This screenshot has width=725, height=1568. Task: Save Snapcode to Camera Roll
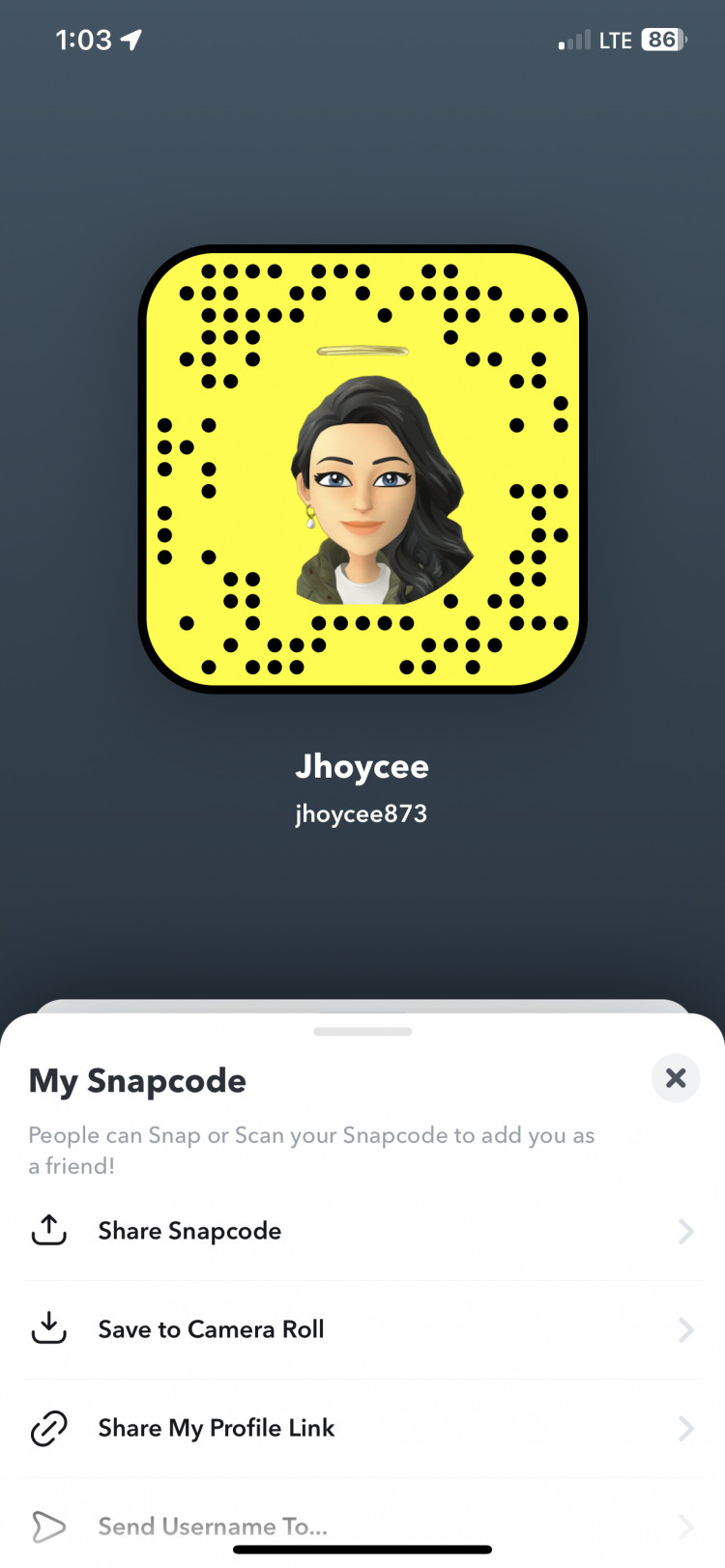[x=211, y=1329]
